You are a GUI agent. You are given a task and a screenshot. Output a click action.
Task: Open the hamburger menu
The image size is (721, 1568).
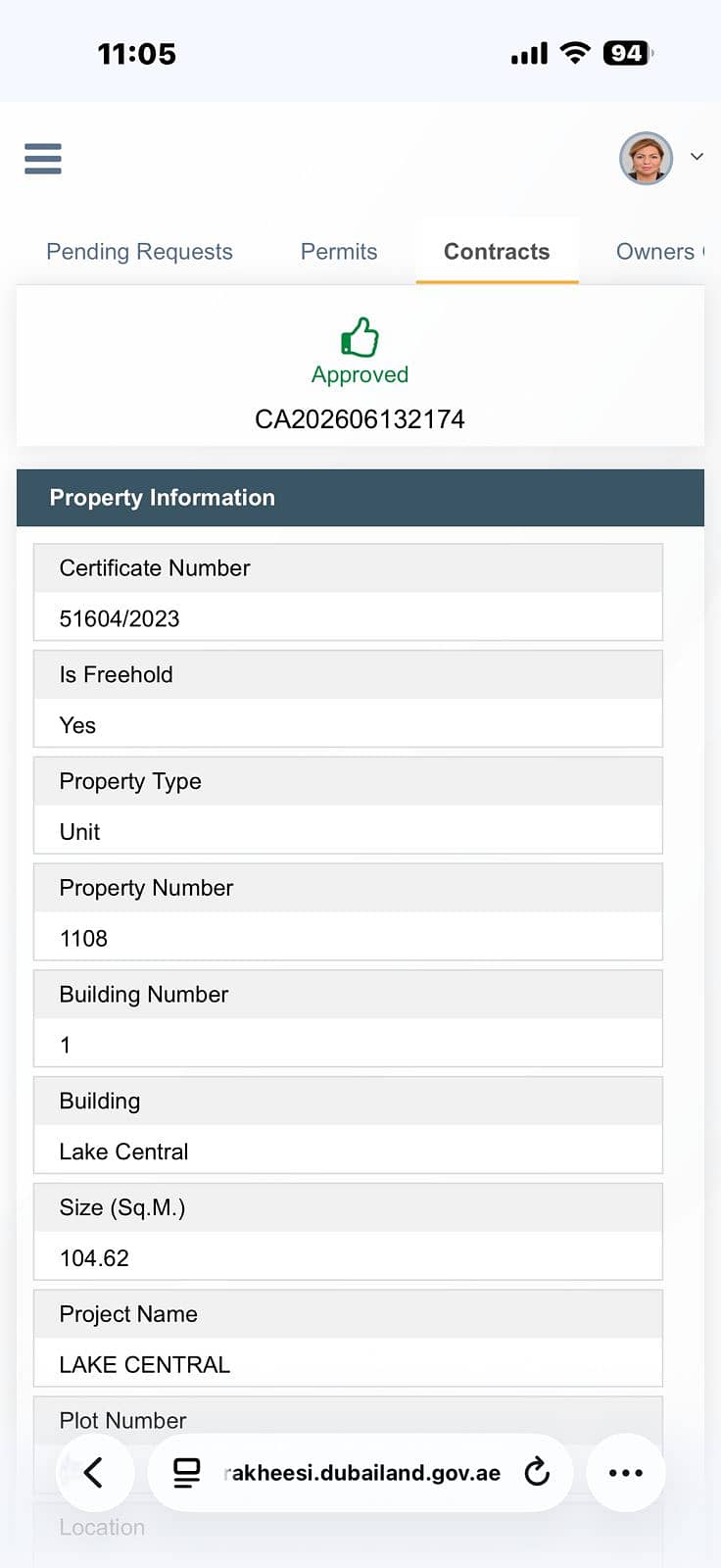click(x=43, y=158)
